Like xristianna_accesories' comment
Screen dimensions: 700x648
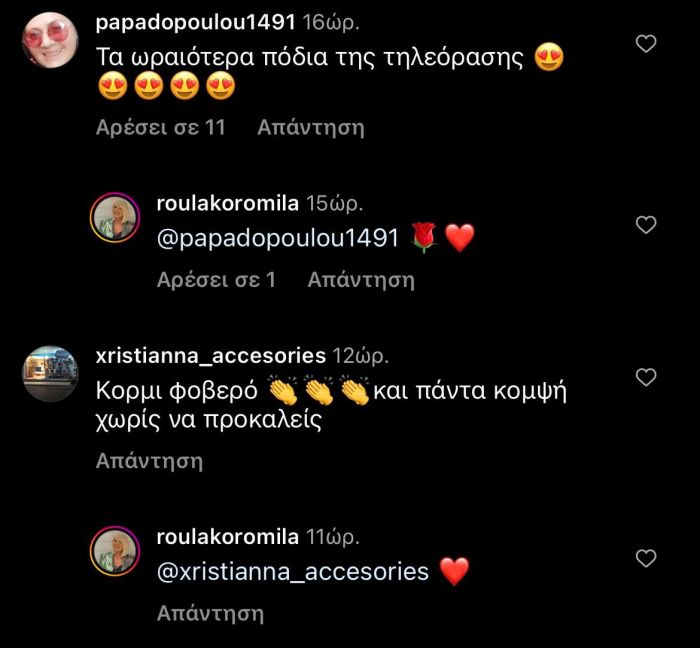(x=646, y=377)
